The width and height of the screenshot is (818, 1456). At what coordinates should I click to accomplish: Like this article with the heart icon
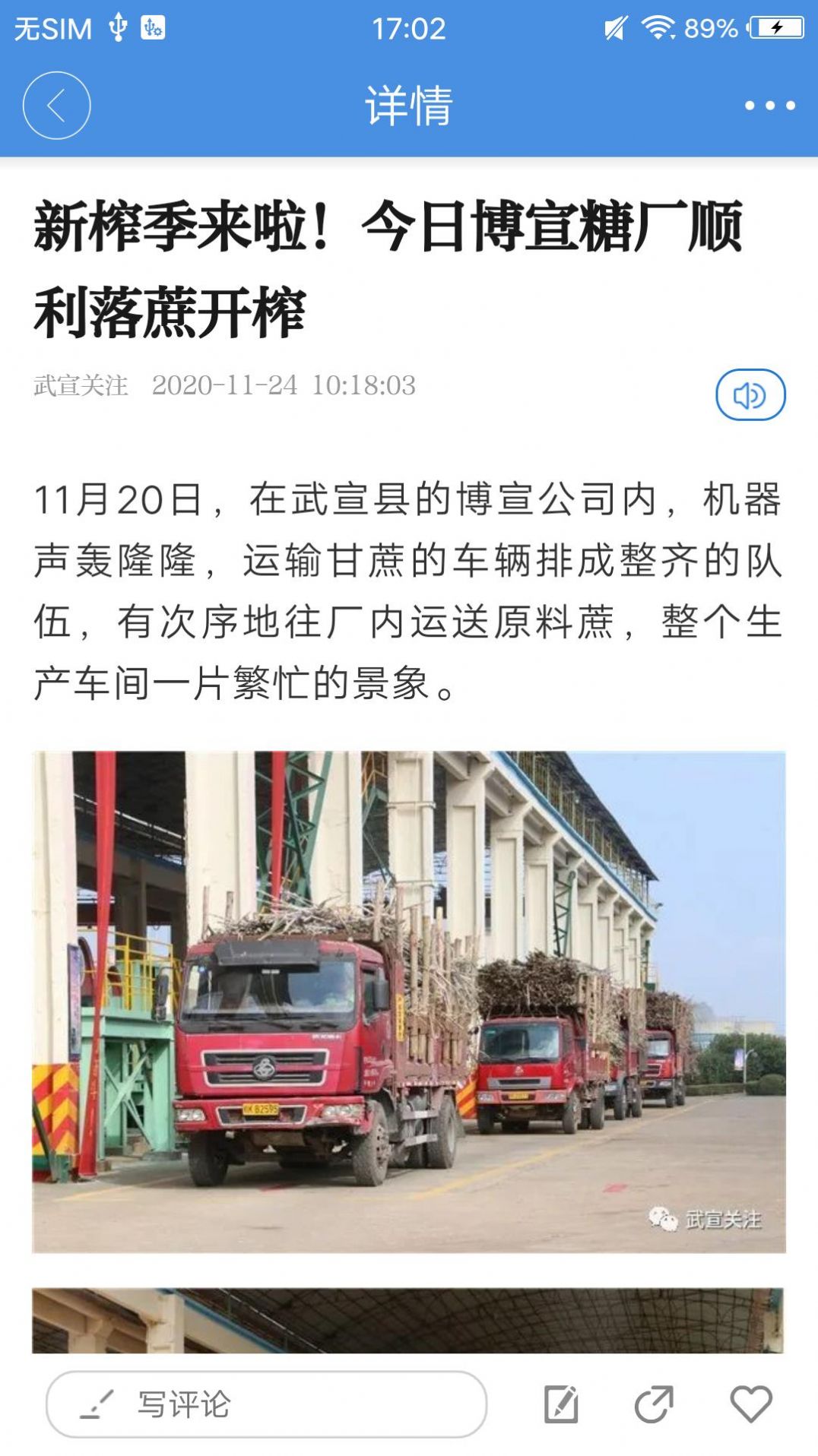pos(750,1404)
